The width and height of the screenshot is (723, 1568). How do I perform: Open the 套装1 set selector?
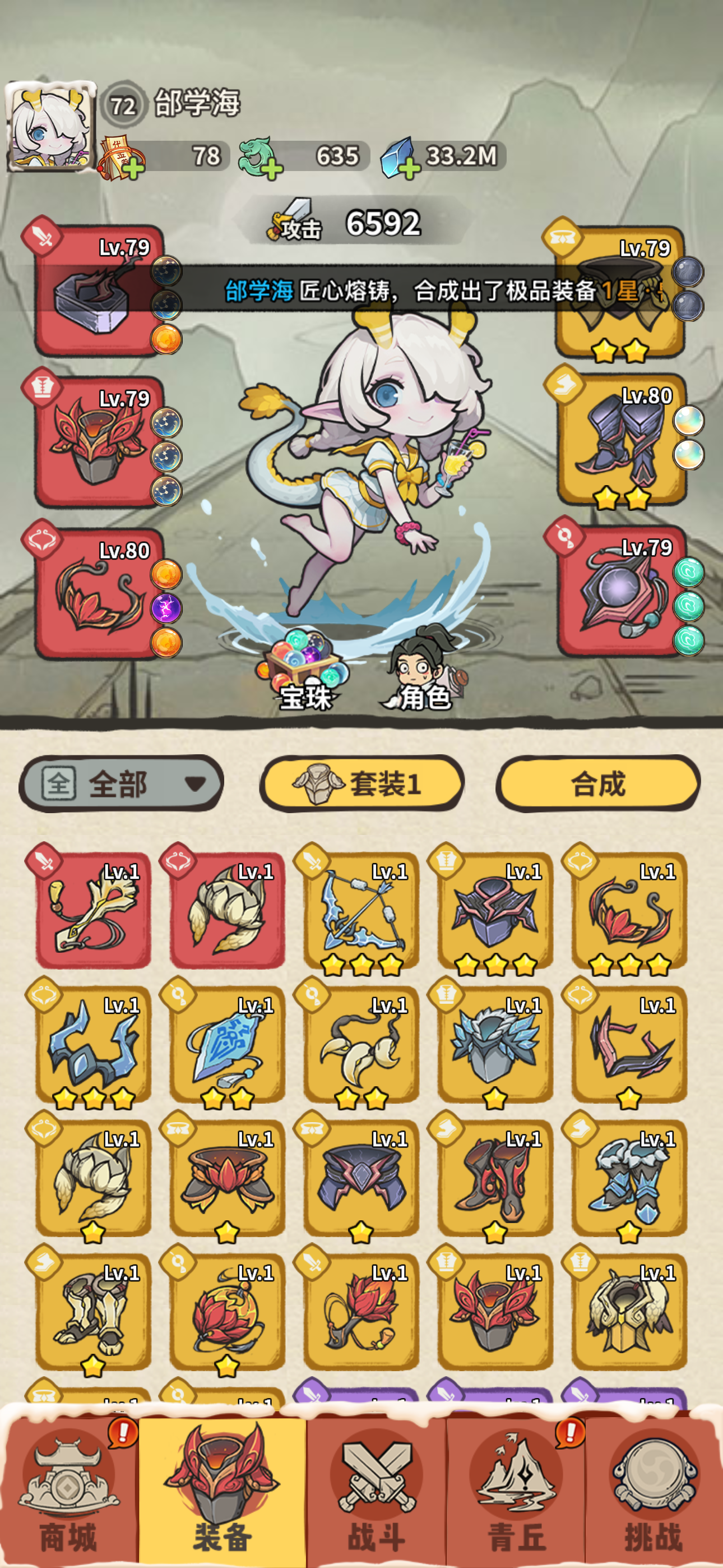(362, 783)
